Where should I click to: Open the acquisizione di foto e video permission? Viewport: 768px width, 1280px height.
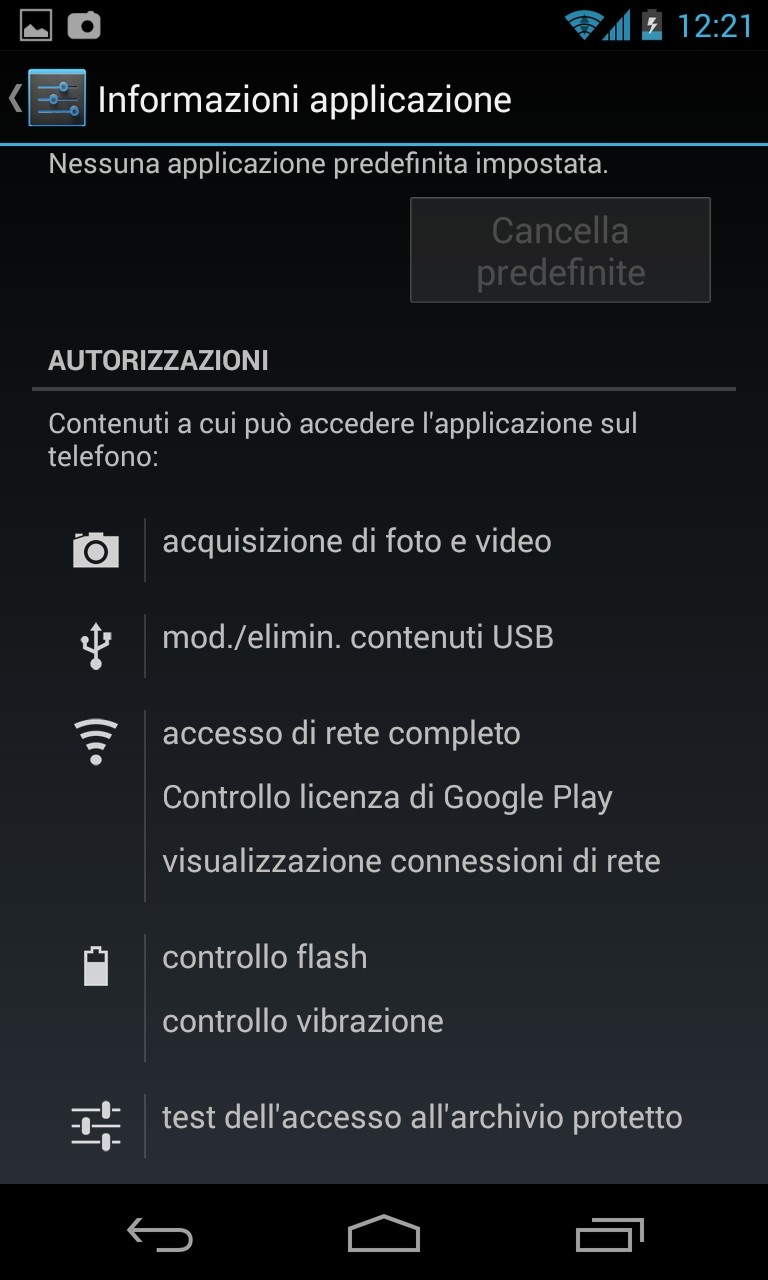pos(357,542)
